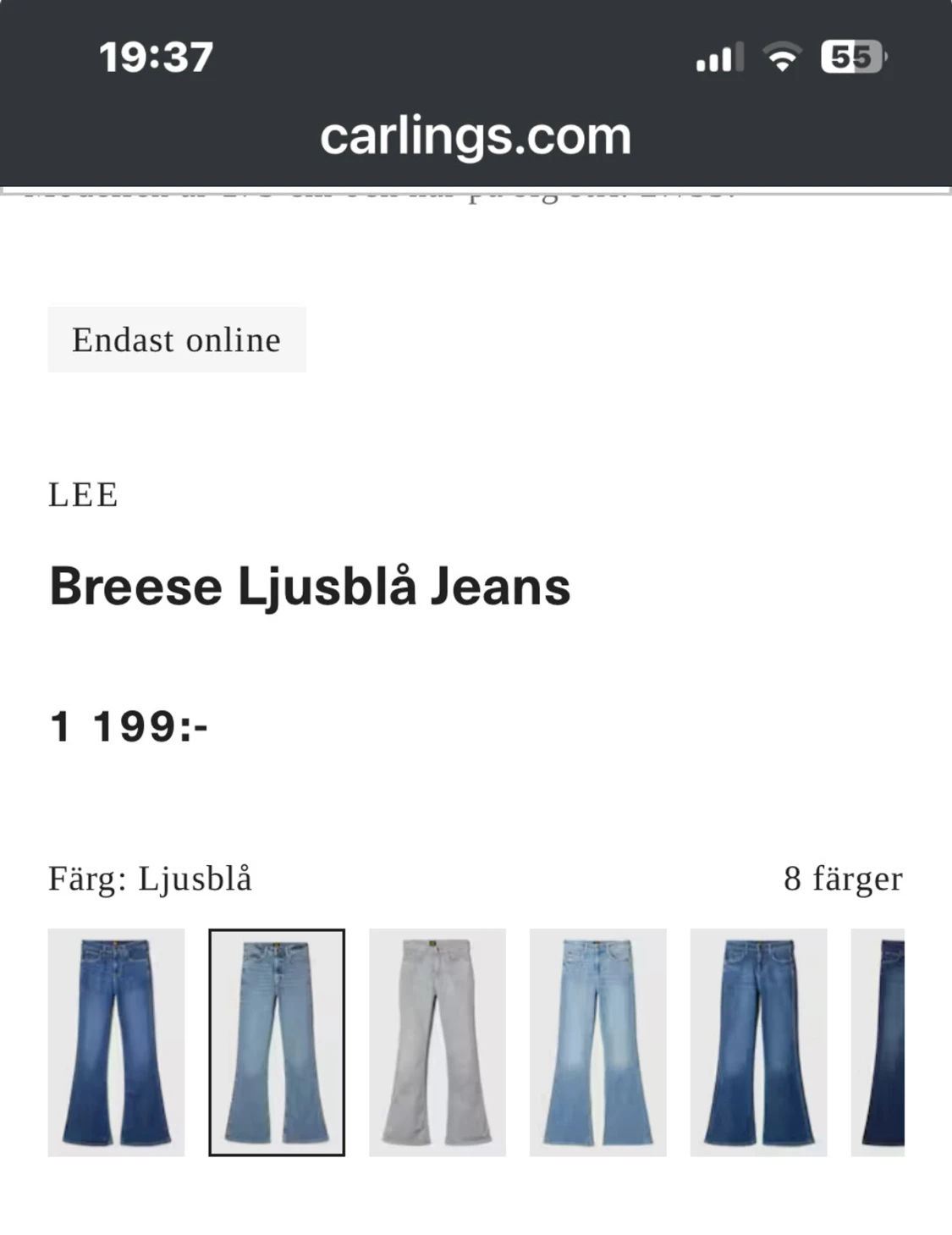Tap the LEE brand name
Viewport: 952px width, 1235px height.
83,497
